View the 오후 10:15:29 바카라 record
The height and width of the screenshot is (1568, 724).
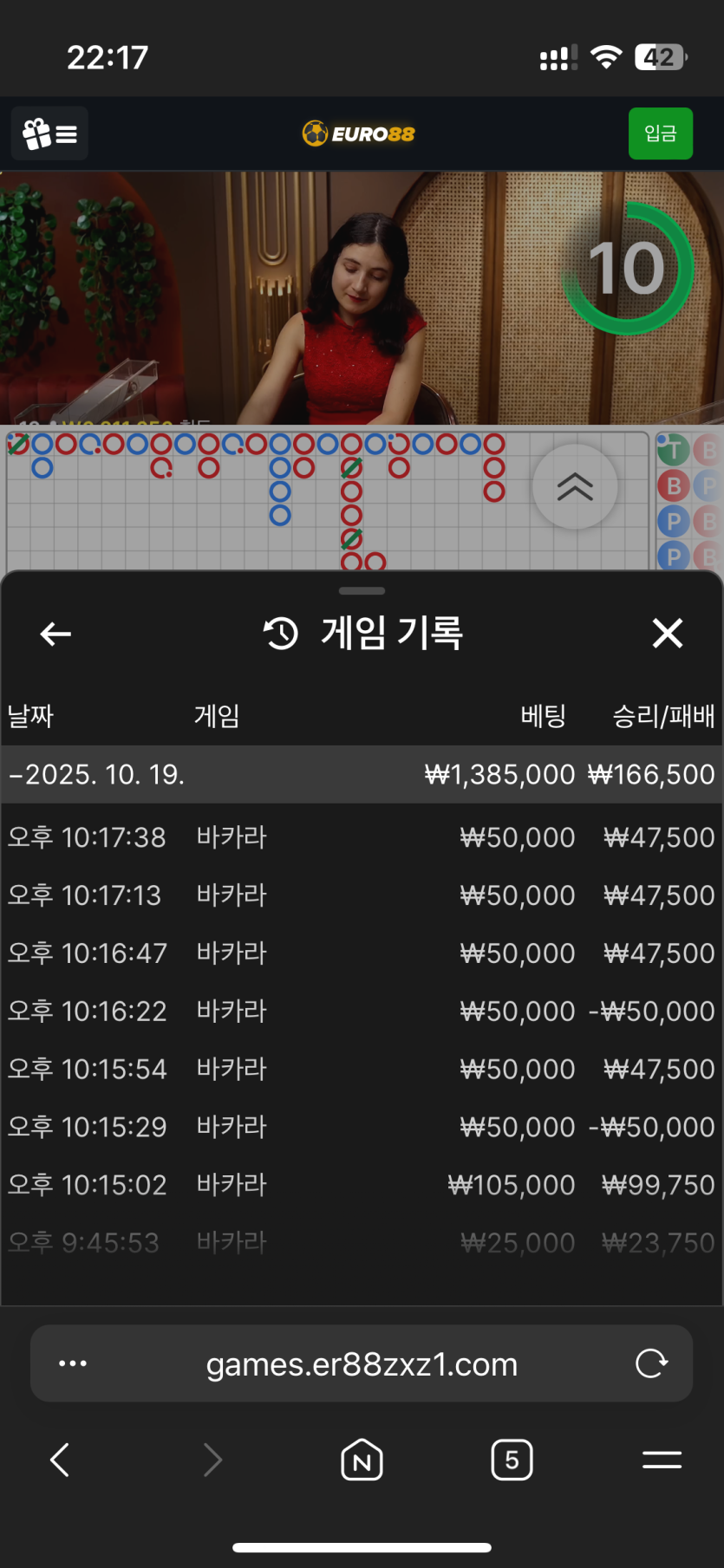tap(362, 1127)
